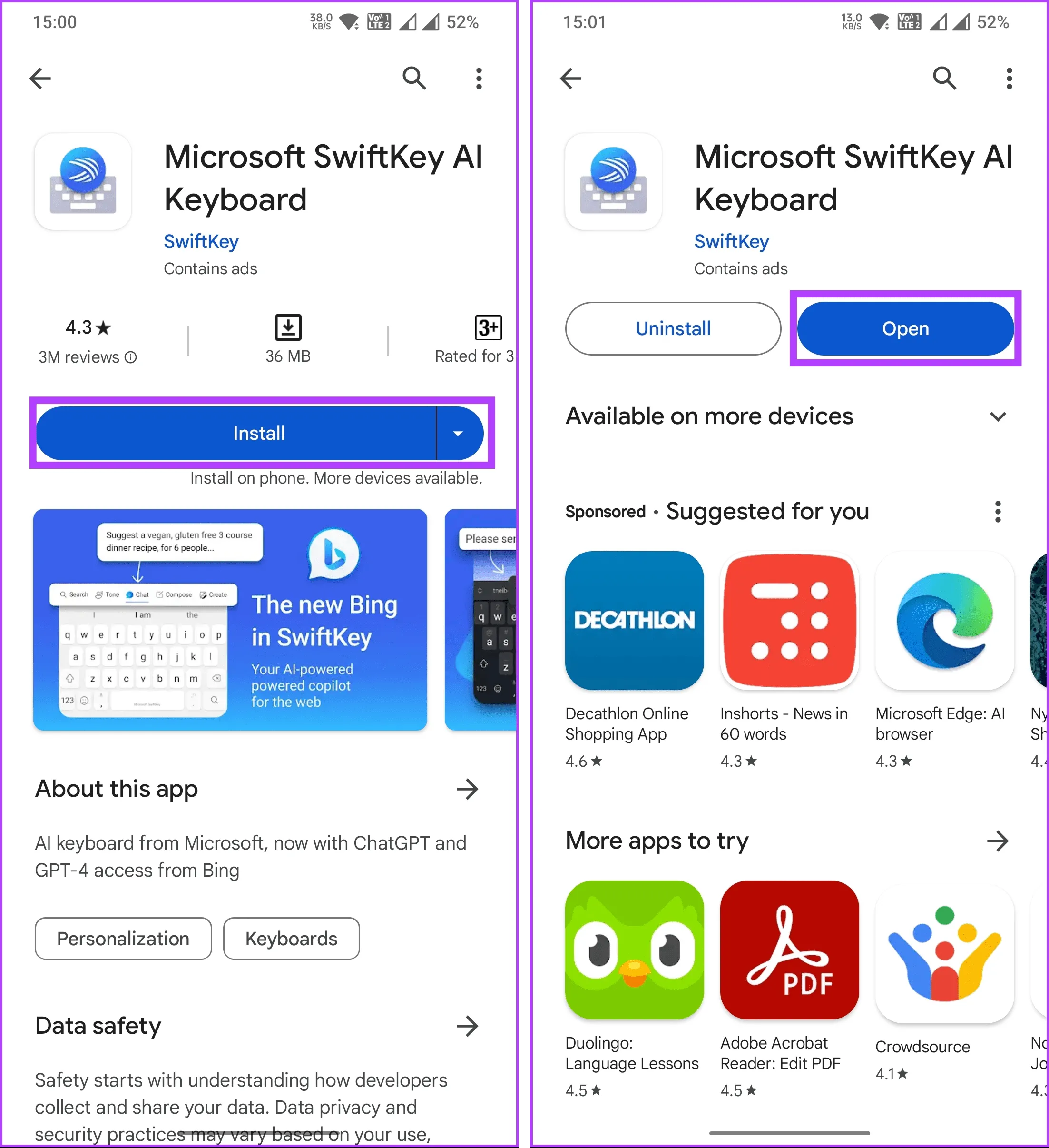1049x1148 pixels.
Task: Open About this app details
Action: [x=467, y=789]
